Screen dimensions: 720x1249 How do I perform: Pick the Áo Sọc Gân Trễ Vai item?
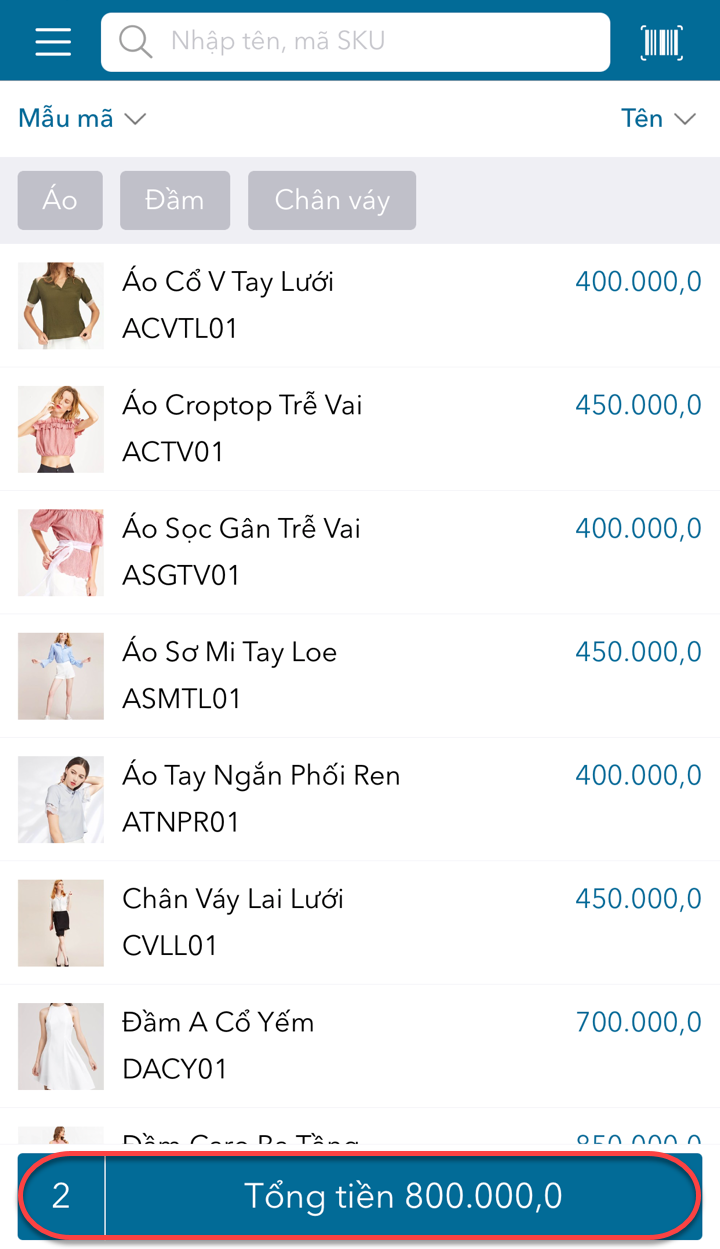tap(360, 552)
